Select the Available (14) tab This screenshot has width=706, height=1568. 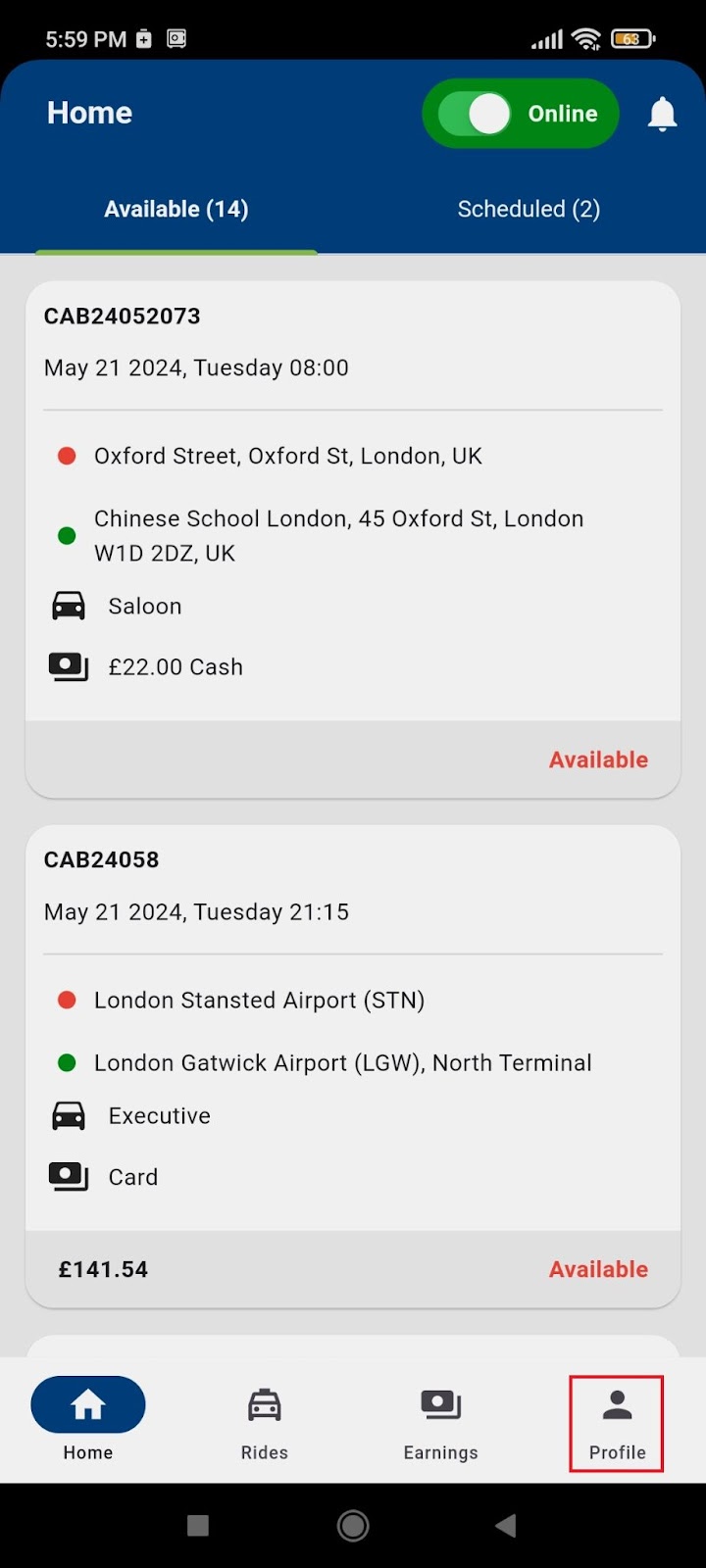pyautogui.click(x=176, y=209)
